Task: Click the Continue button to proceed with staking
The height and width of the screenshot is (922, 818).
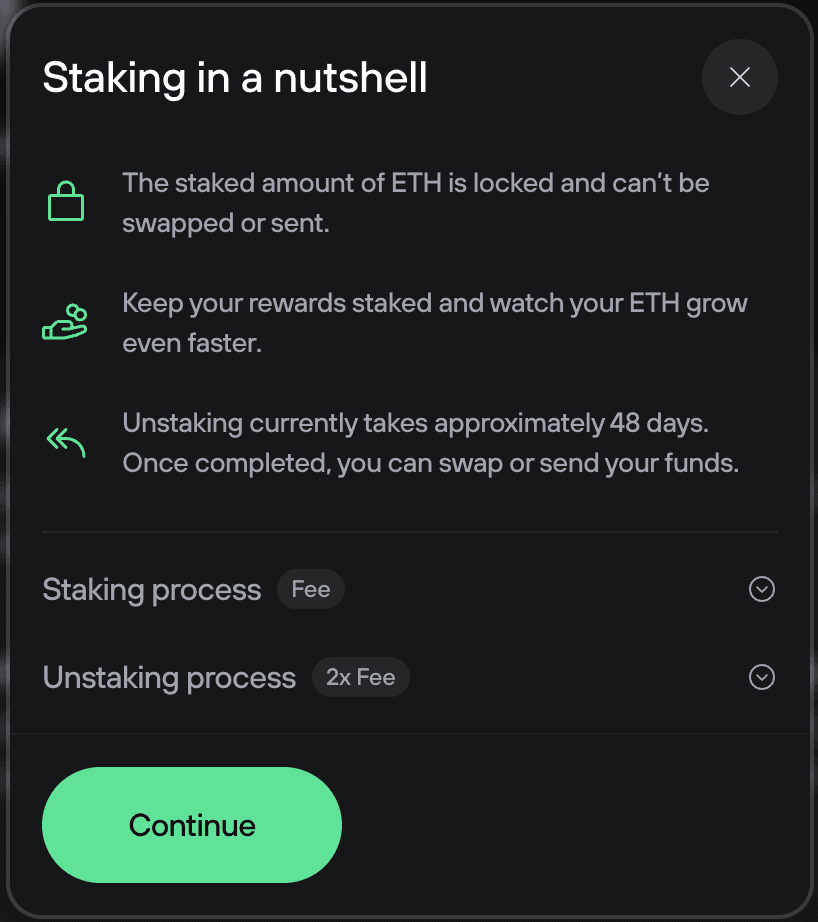Action: click(x=191, y=825)
